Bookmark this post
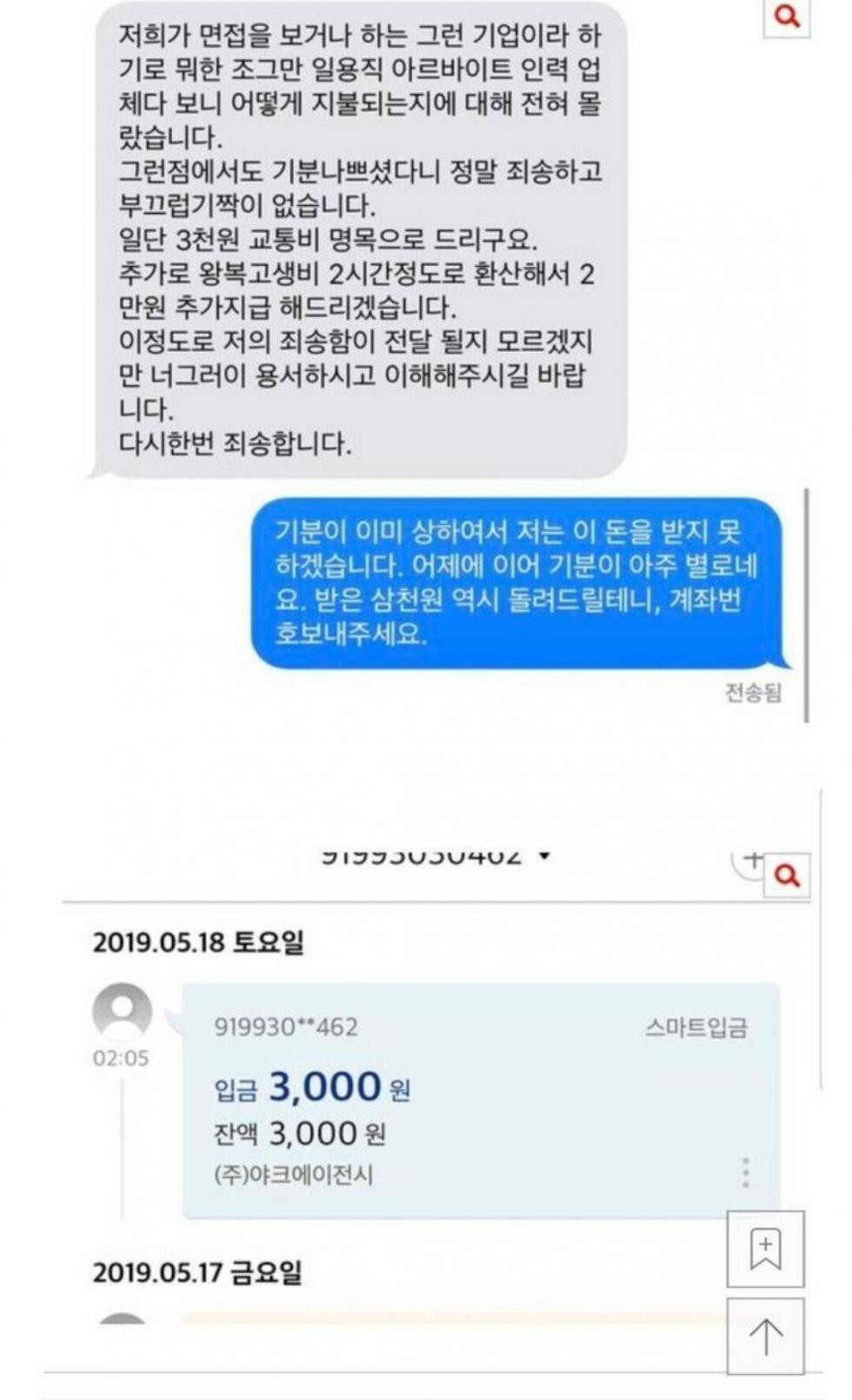 (765, 1249)
